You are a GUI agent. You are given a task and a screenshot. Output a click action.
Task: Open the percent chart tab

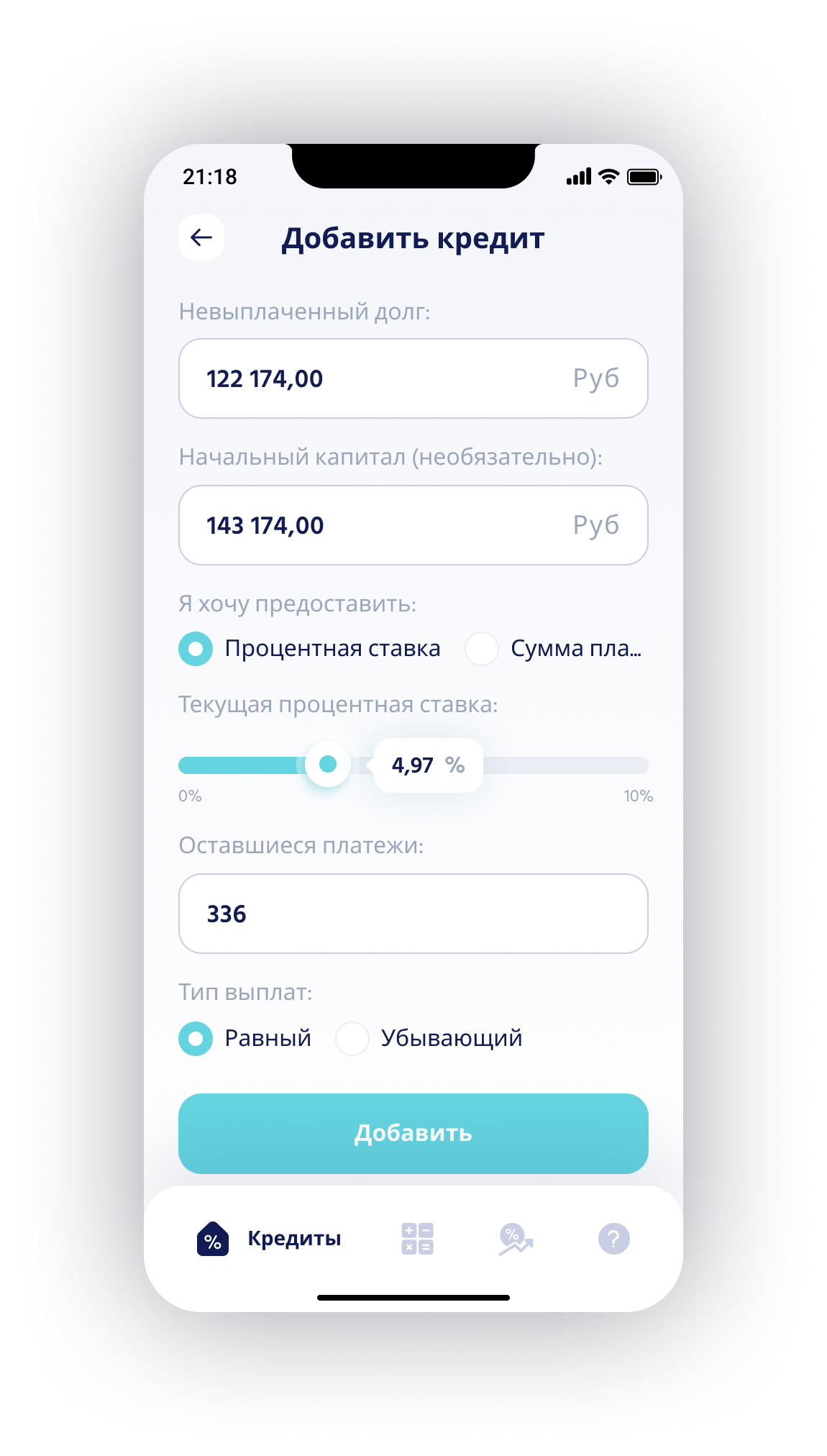point(515,1239)
